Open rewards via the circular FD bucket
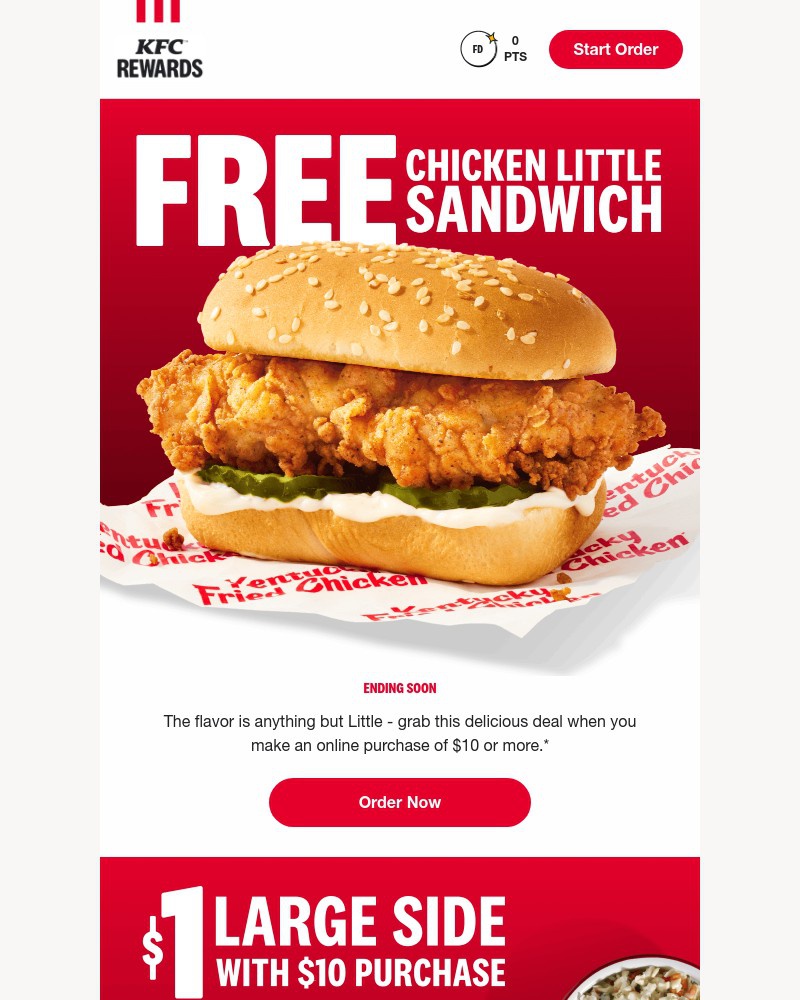Viewport: 800px width, 1000px height. [x=478, y=48]
